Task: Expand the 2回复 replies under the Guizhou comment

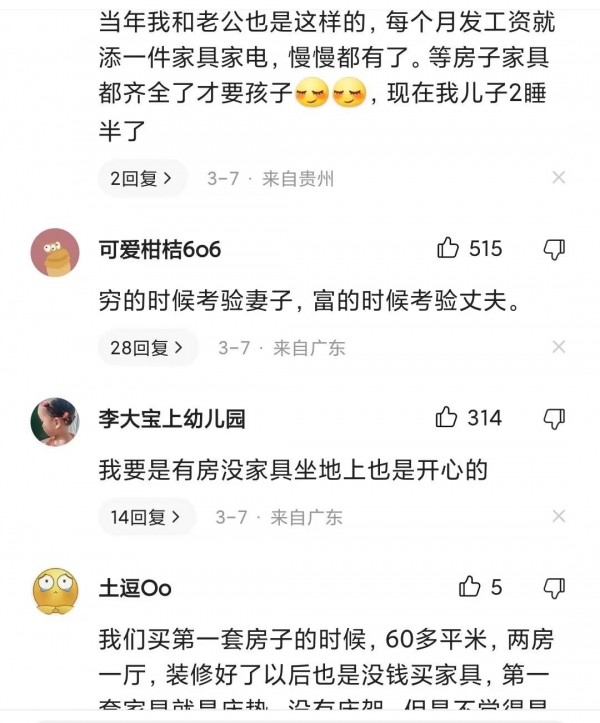Action: pos(147,179)
